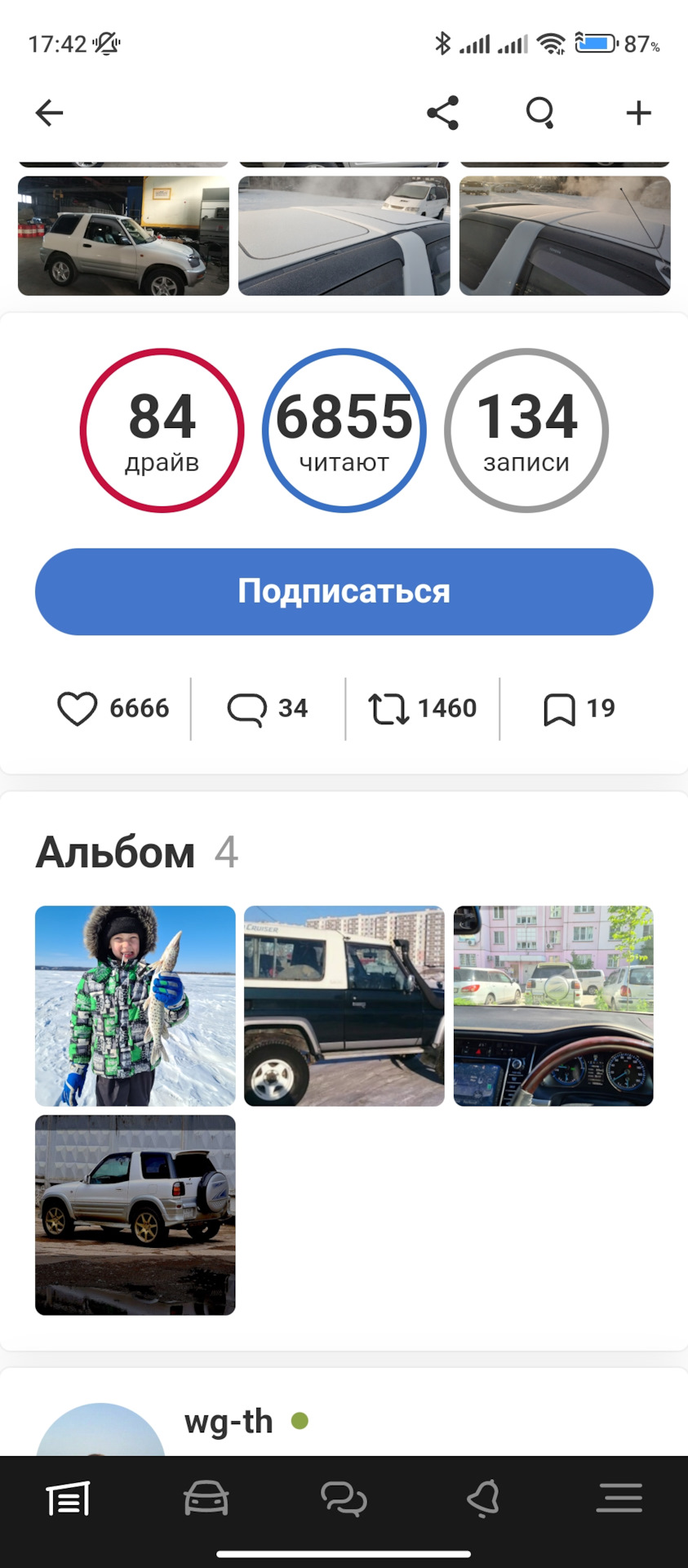Share this car page
This screenshot has width=688, height=1568.
(442, 113)
